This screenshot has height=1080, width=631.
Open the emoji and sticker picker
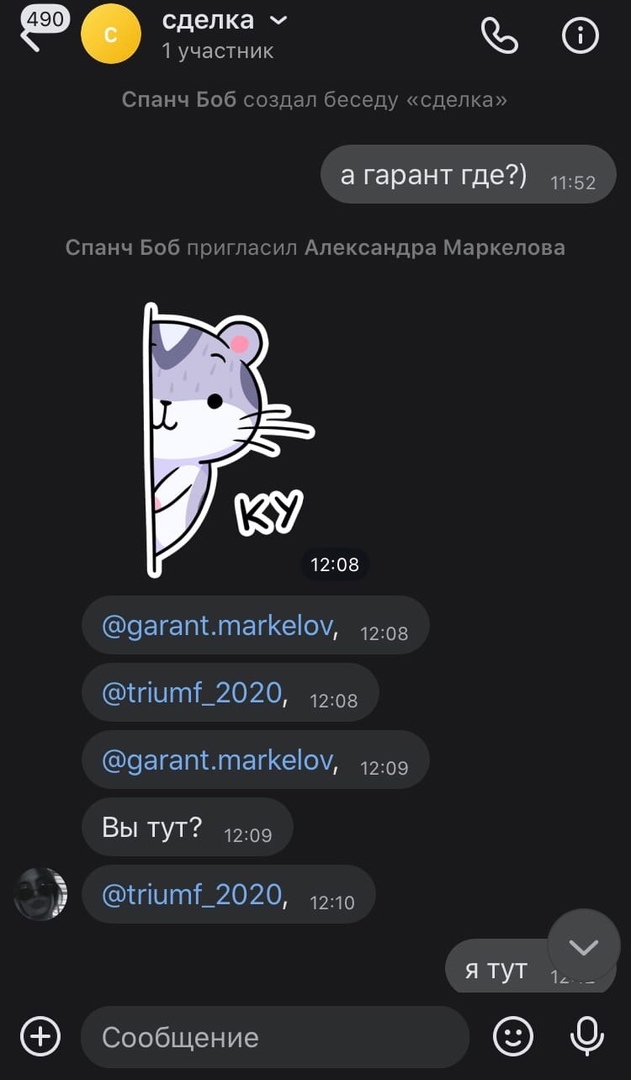point(514,1036)
